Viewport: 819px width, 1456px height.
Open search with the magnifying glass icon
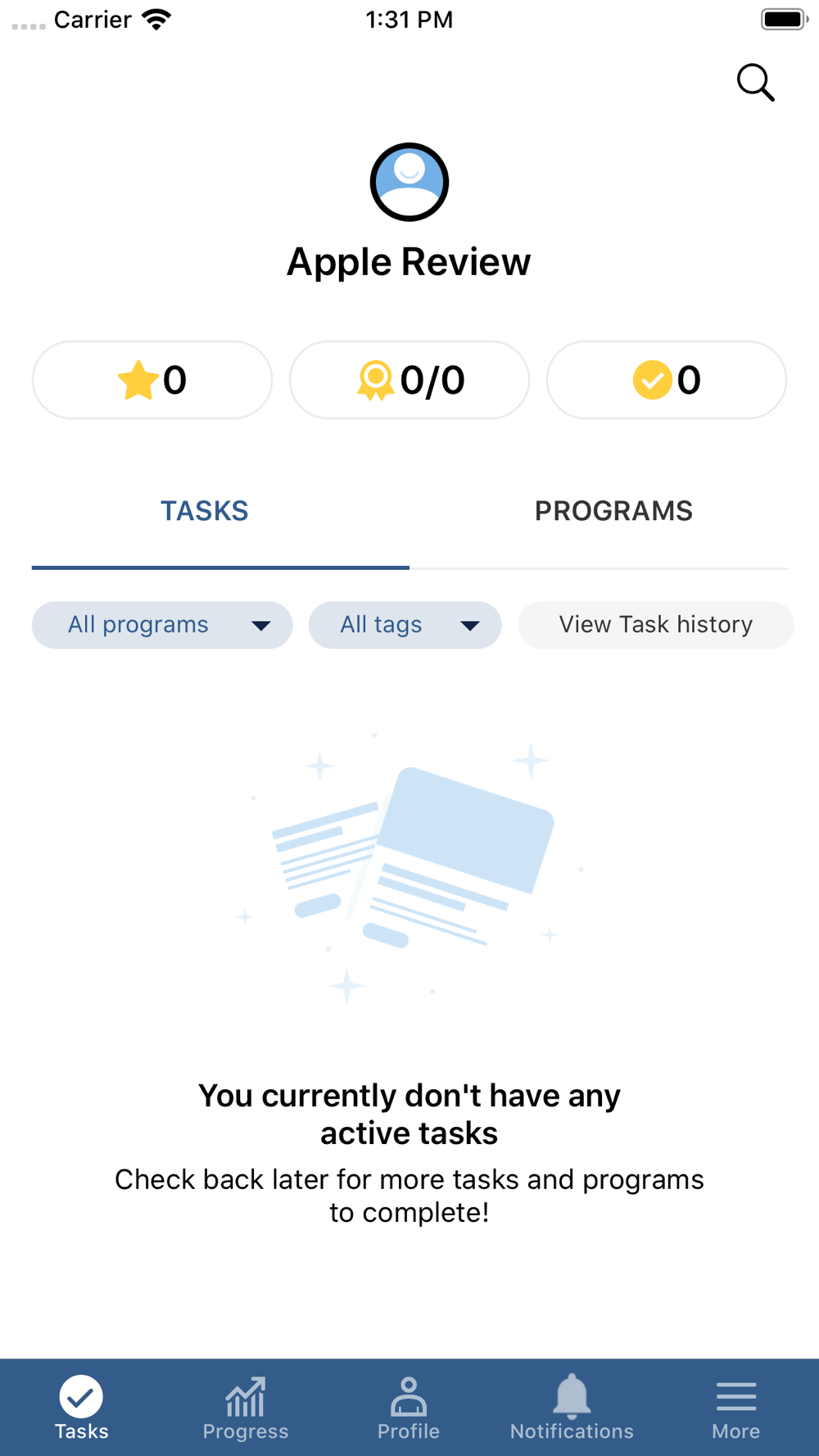pos(755,82)
